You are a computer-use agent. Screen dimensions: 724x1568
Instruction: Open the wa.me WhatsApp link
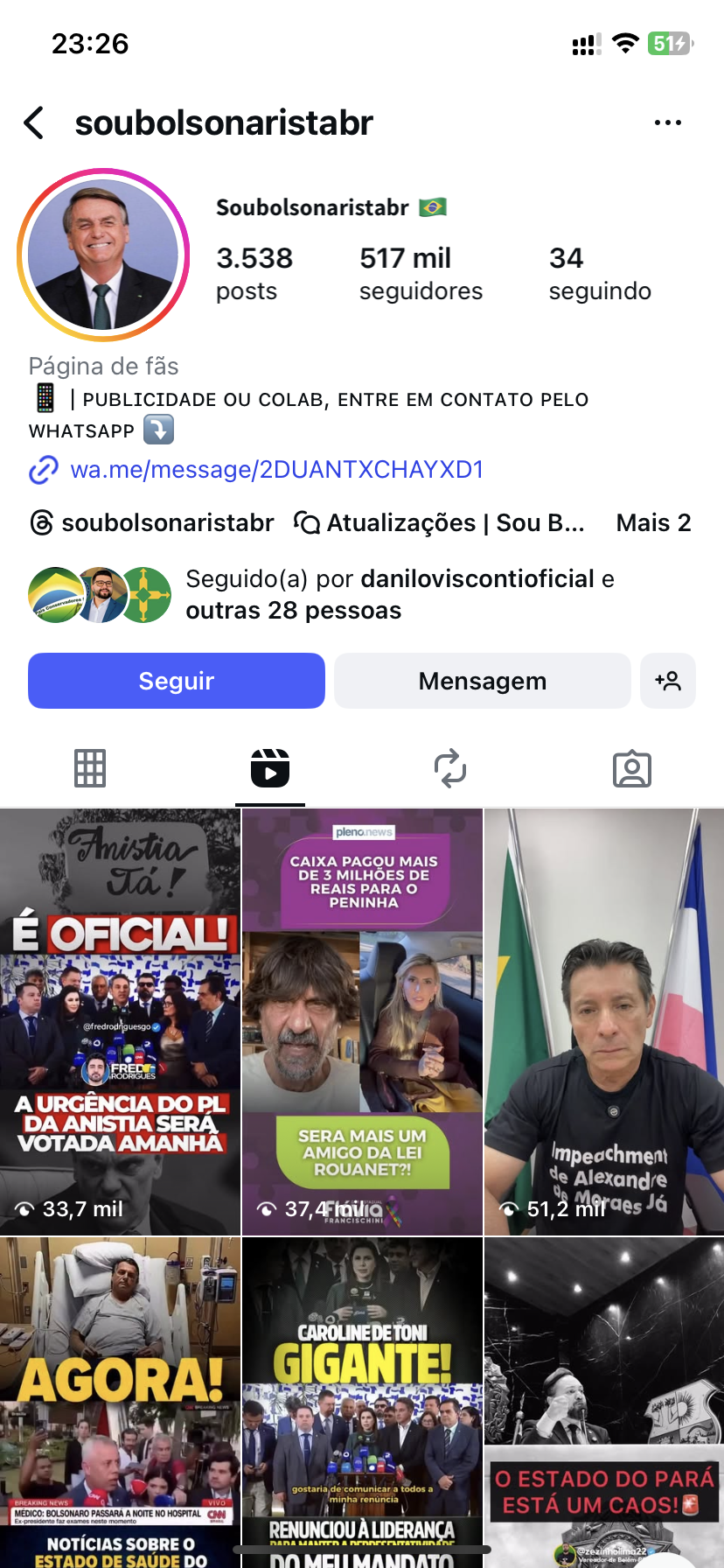click(x=276, y=470)
